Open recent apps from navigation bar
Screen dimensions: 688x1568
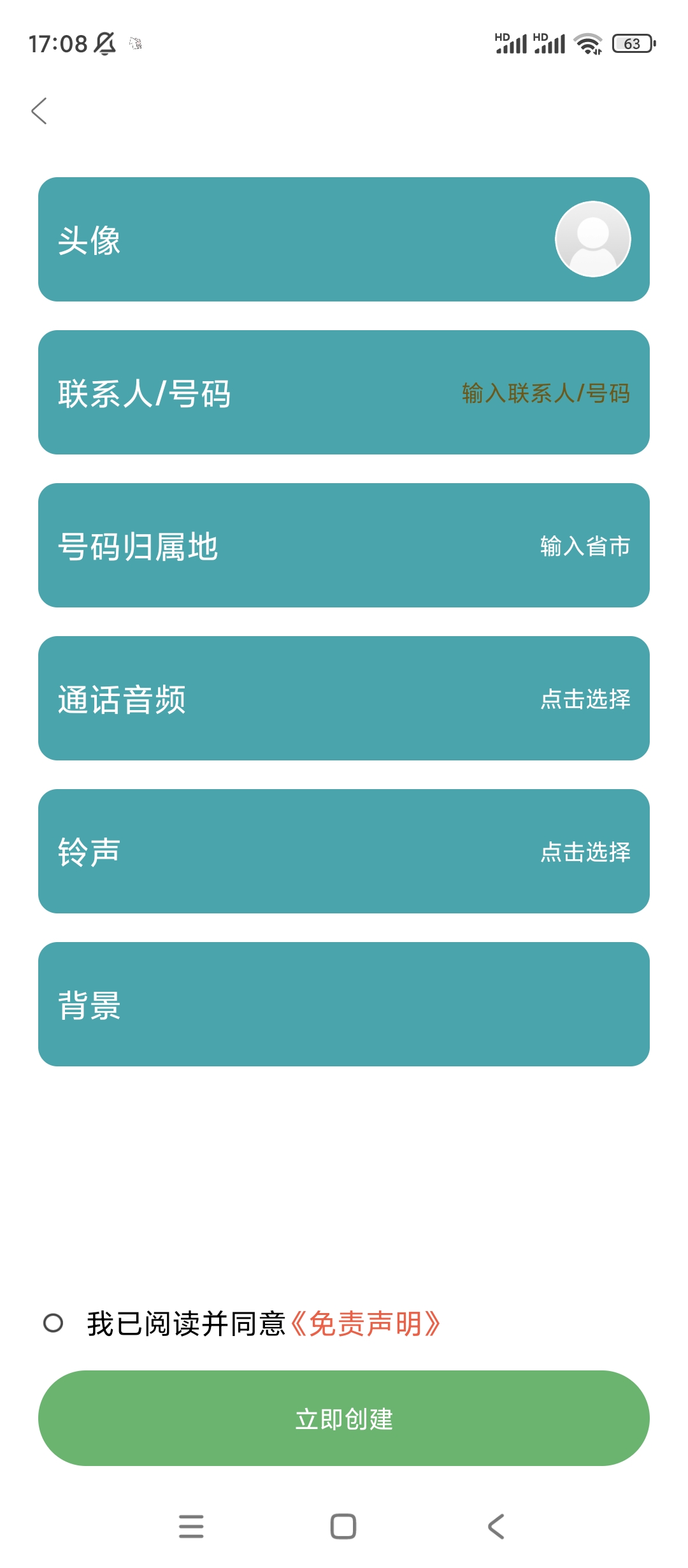click(x=191, y=1527)
